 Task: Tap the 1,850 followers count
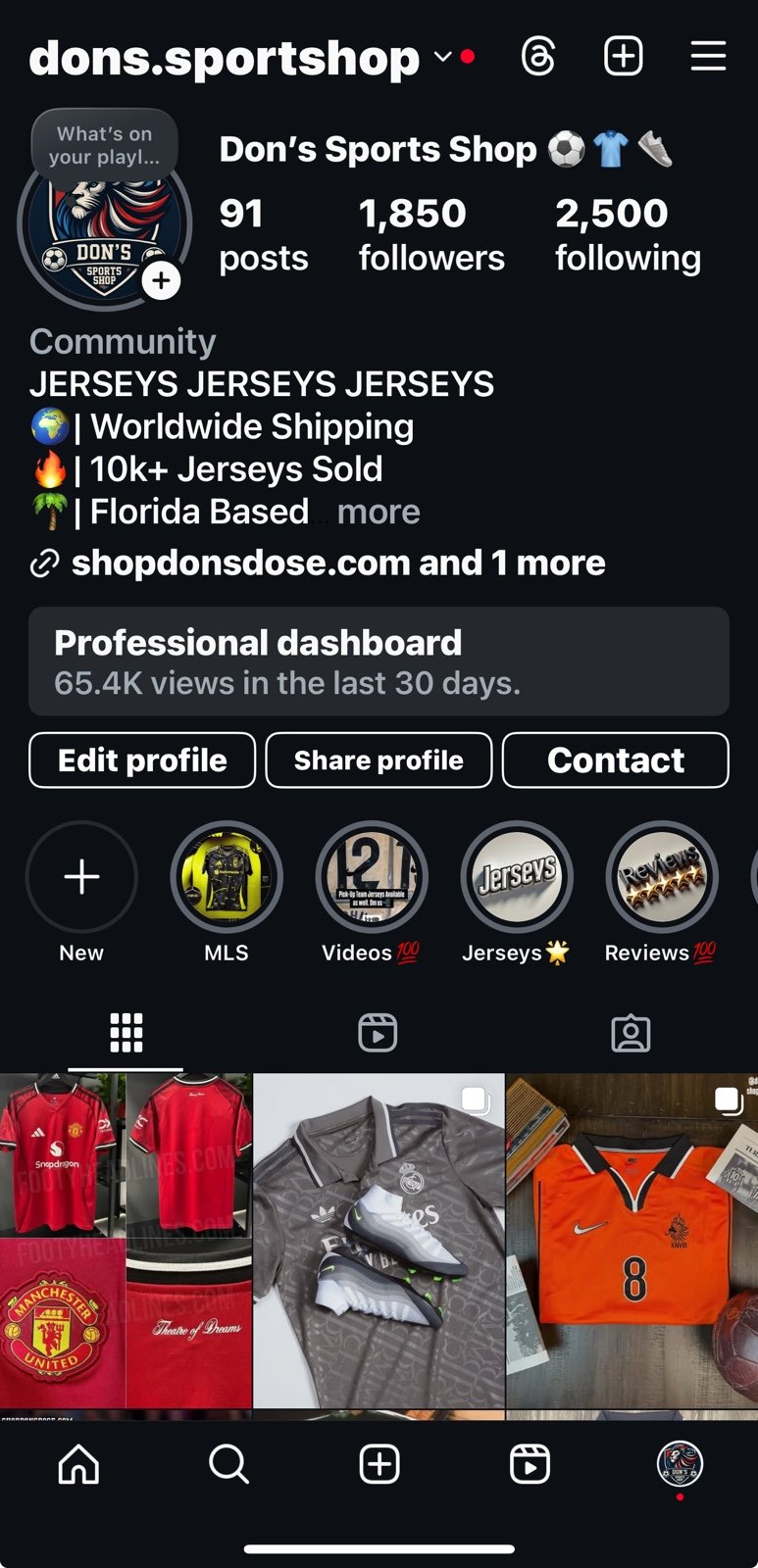click(x=431, y=234)
